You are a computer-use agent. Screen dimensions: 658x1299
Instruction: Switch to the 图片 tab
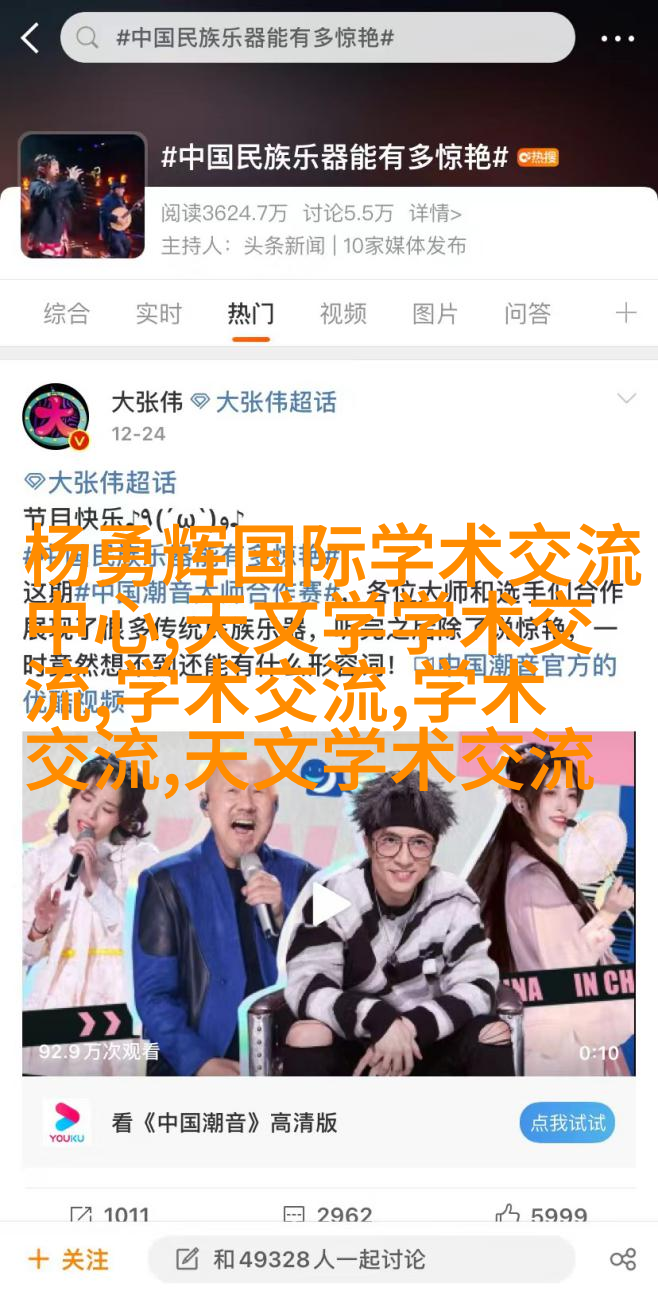(x=435, y=313)
